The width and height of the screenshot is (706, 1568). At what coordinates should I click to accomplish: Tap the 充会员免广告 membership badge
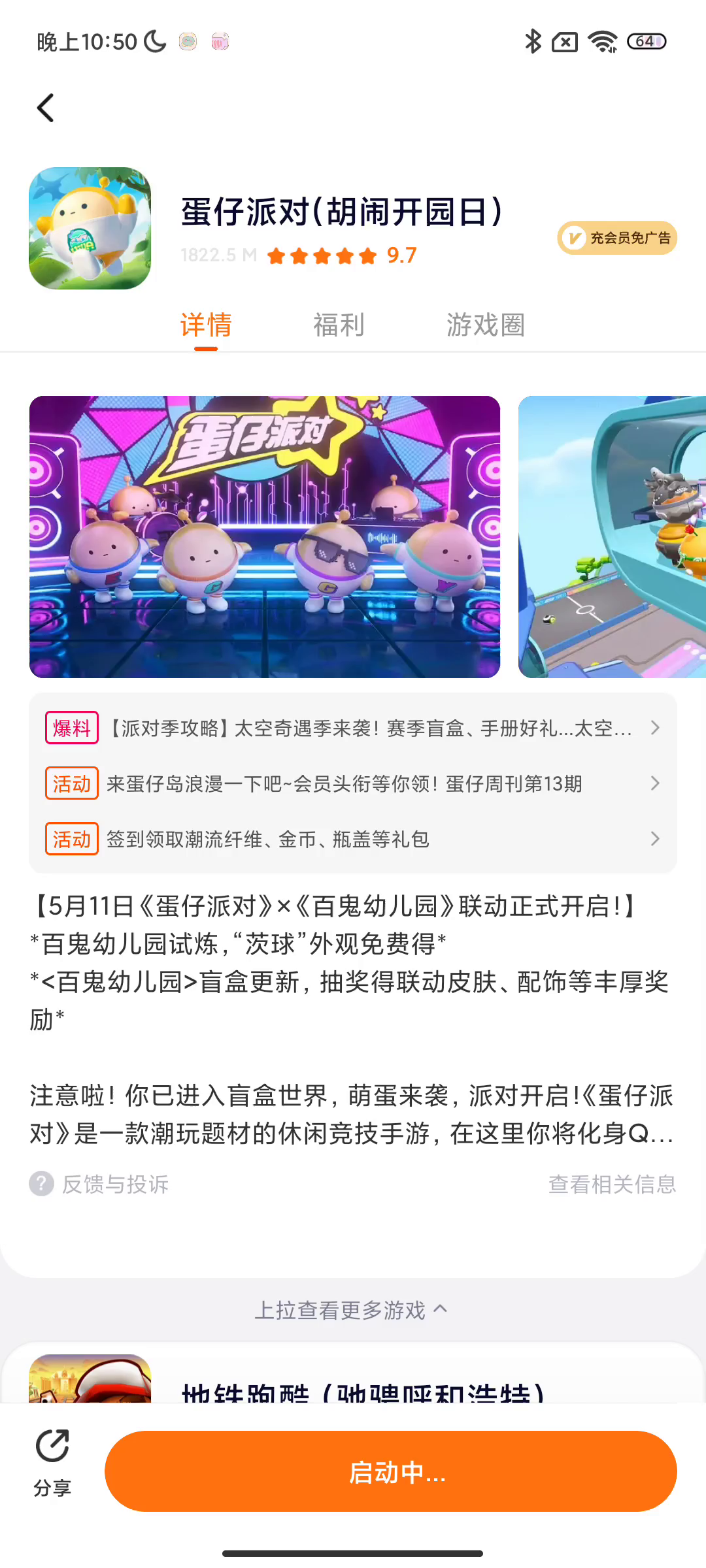616,238
